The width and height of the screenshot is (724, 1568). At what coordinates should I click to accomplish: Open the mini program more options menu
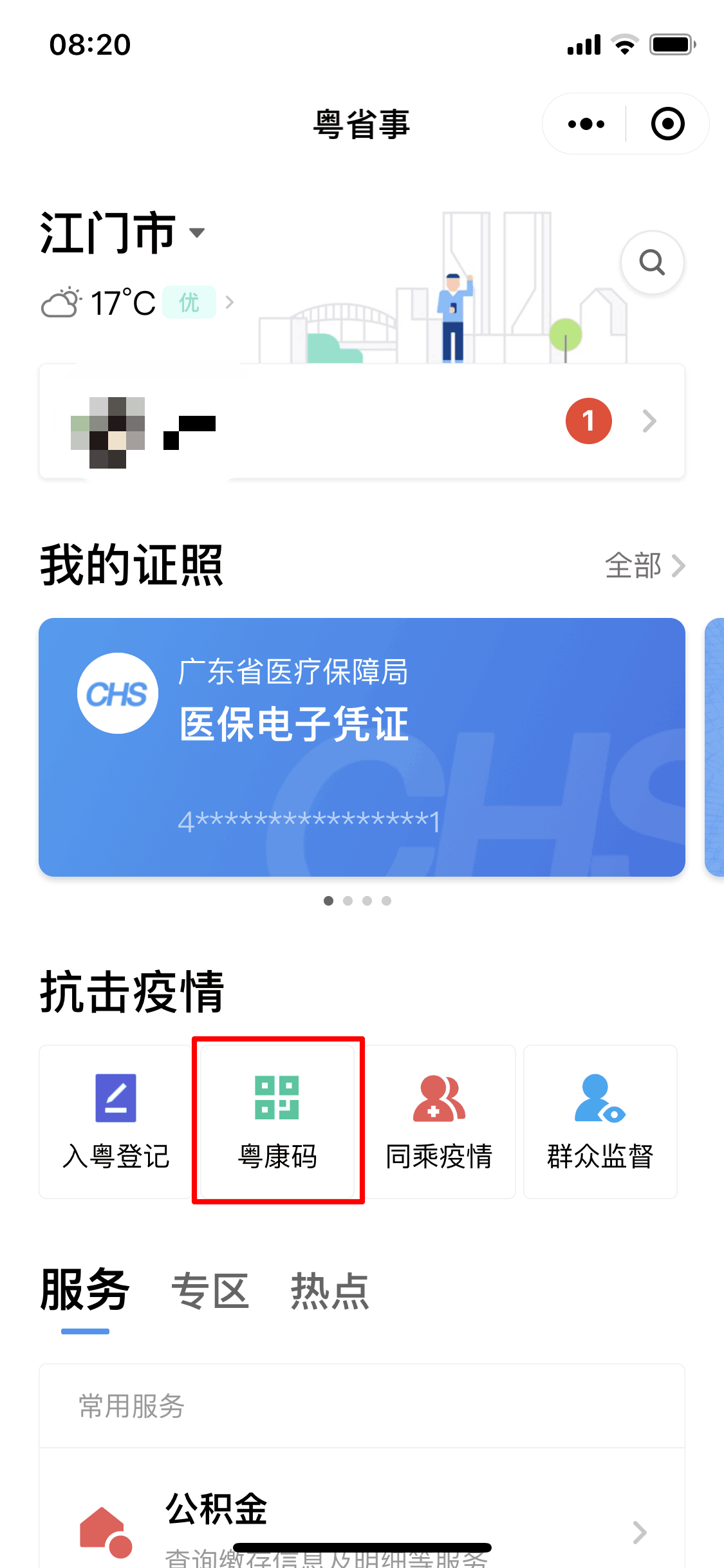click(x=586, y=124)
